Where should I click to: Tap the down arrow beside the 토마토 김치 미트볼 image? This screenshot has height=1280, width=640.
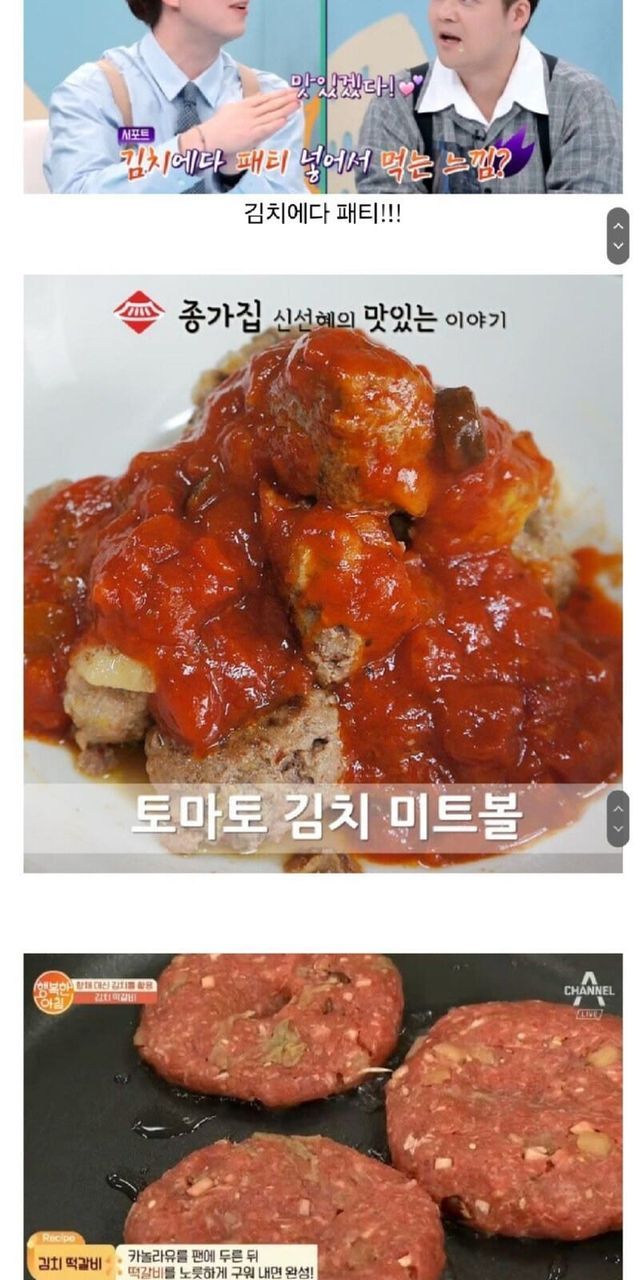tap(618, 830)
